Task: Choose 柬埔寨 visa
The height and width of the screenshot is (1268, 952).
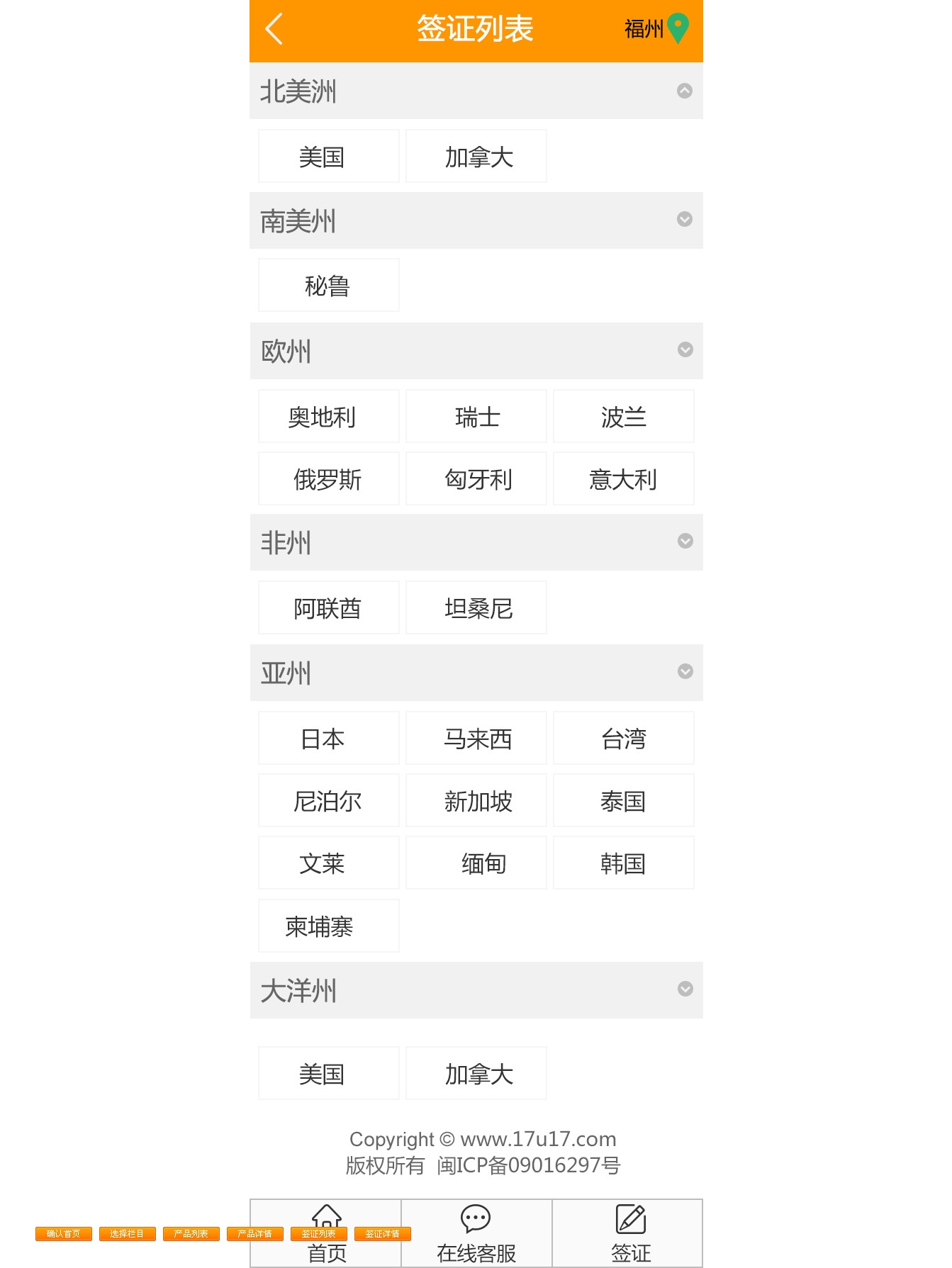Action: tap(329, 926)
